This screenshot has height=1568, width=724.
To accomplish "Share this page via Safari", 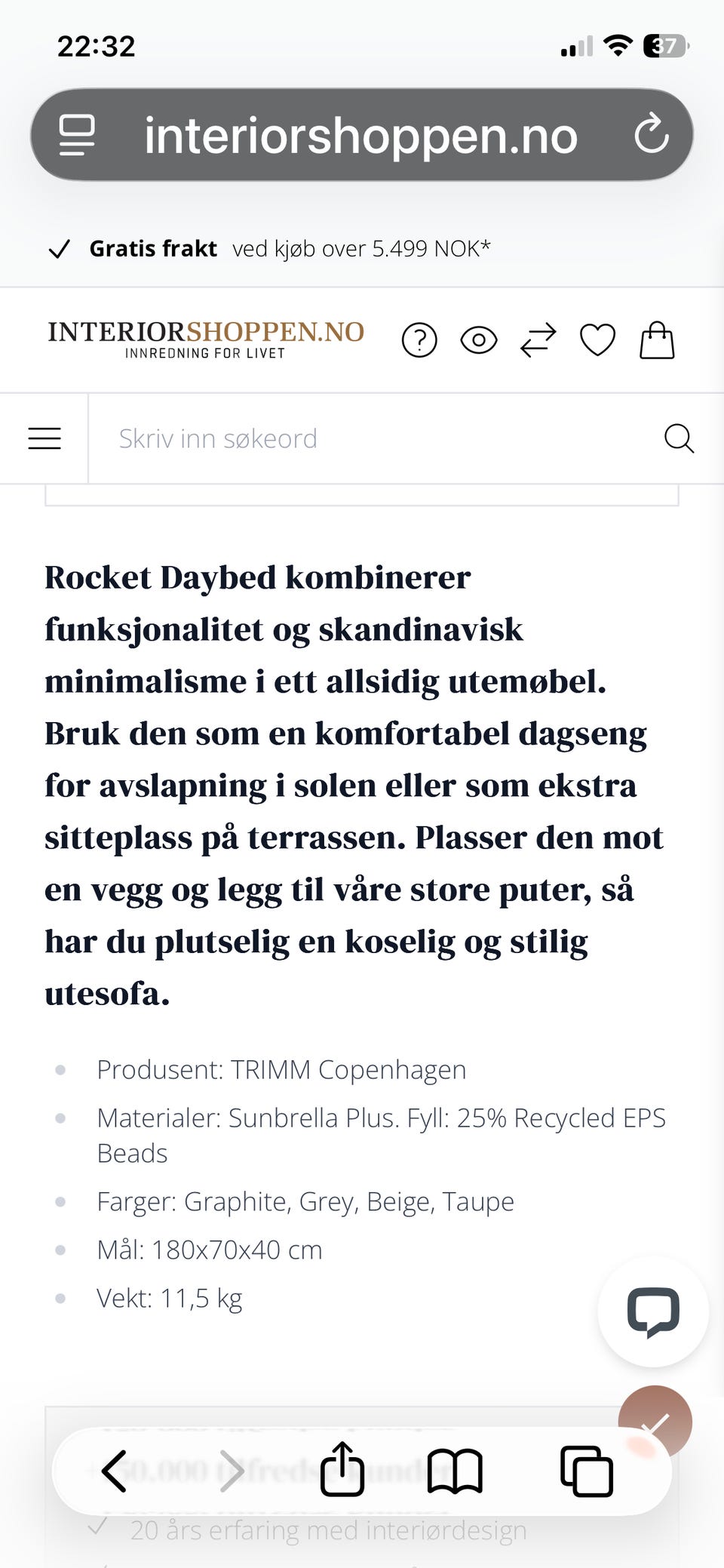I will pyautogui.click(x=342, y=1468).
